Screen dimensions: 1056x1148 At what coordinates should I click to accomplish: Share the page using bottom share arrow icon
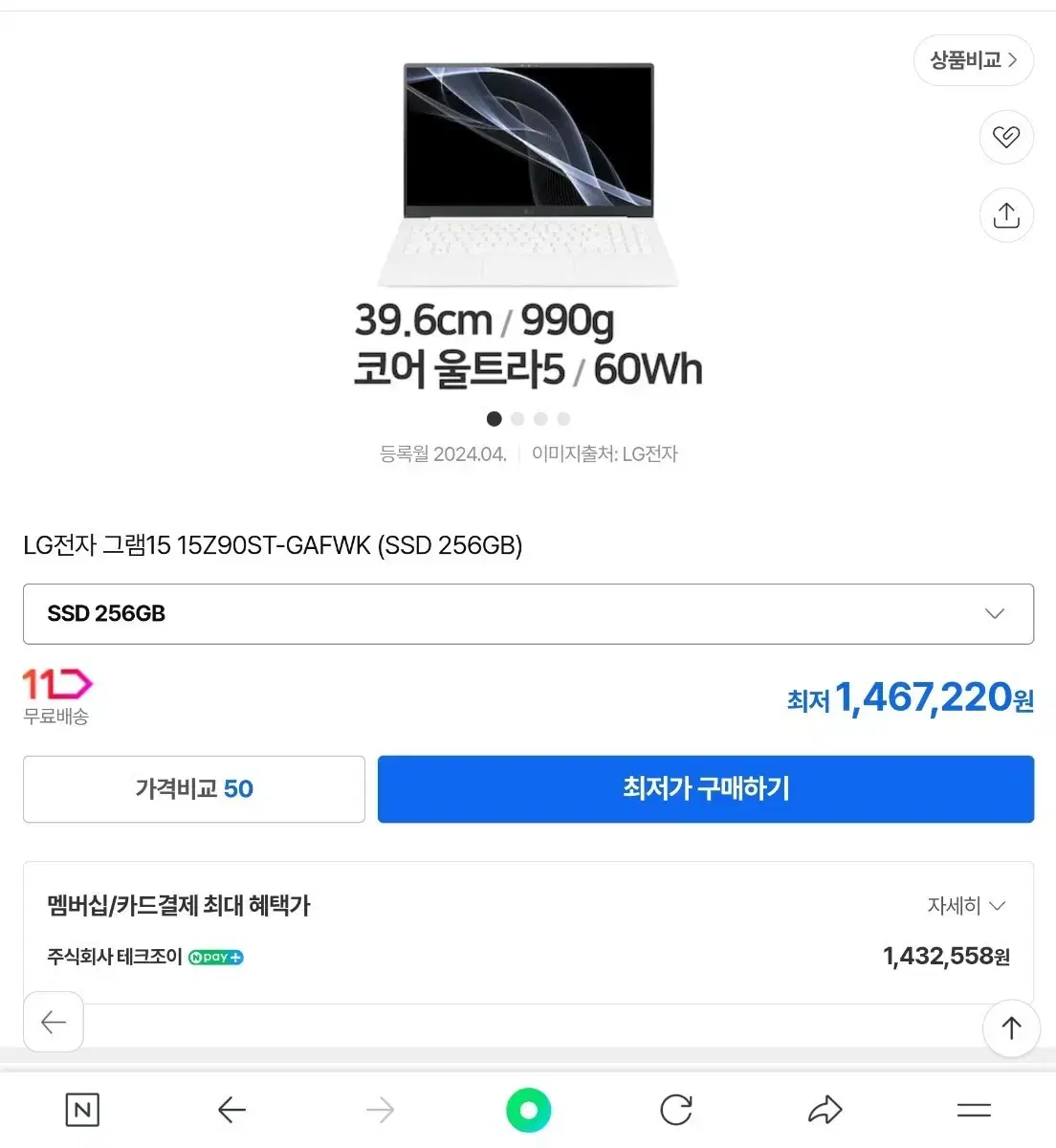pos(825,1110)
